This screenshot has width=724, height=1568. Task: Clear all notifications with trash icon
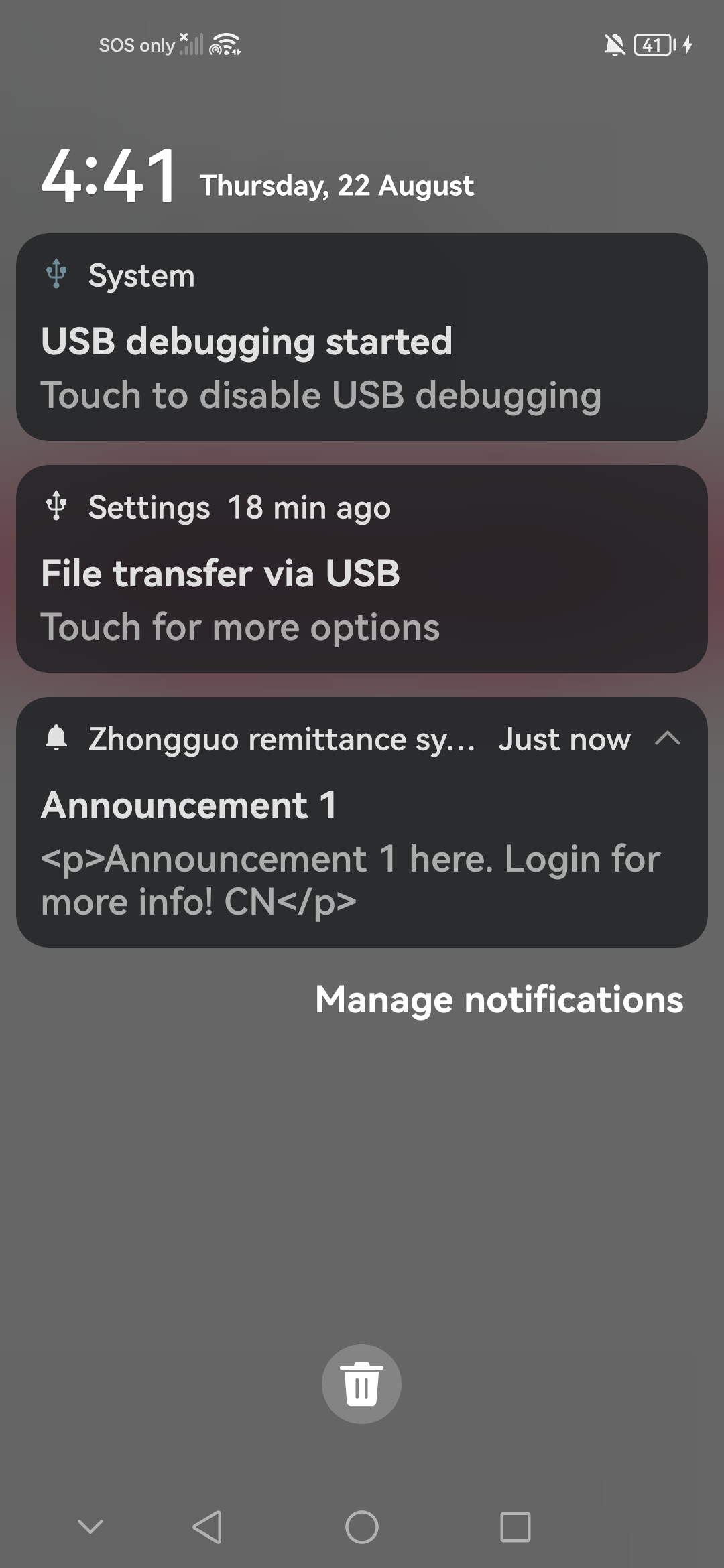pos(361,1384)
